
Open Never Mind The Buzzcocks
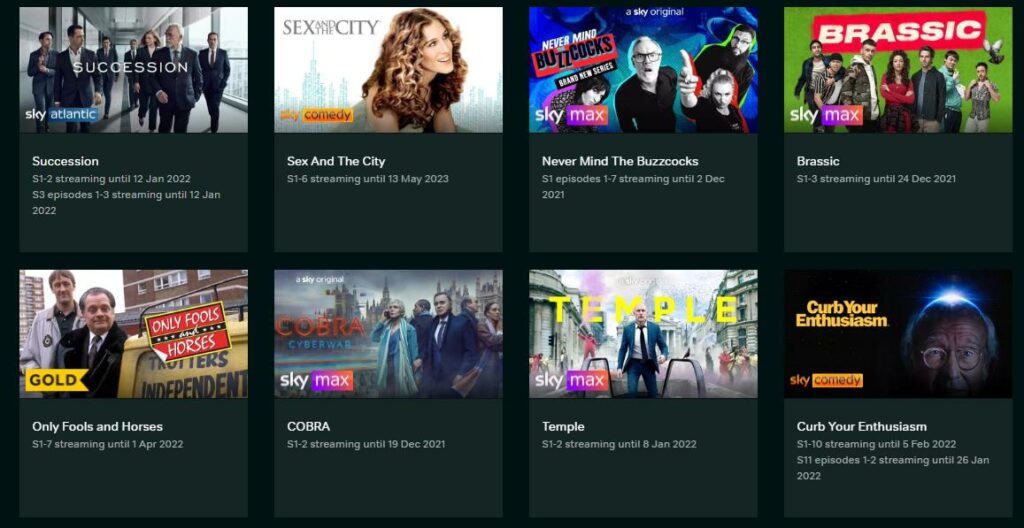point(643,71)
